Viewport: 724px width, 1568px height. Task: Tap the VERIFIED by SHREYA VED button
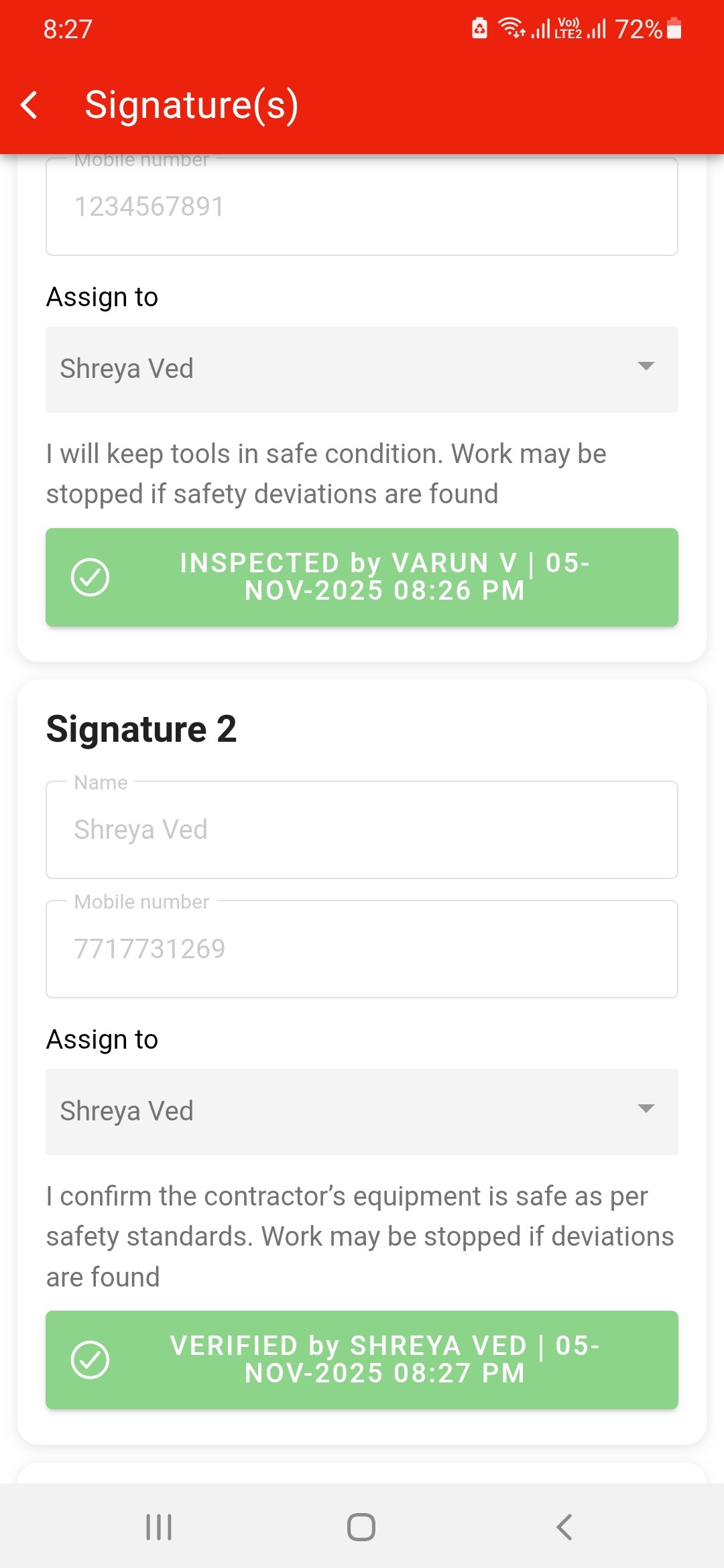point(362,1360)
